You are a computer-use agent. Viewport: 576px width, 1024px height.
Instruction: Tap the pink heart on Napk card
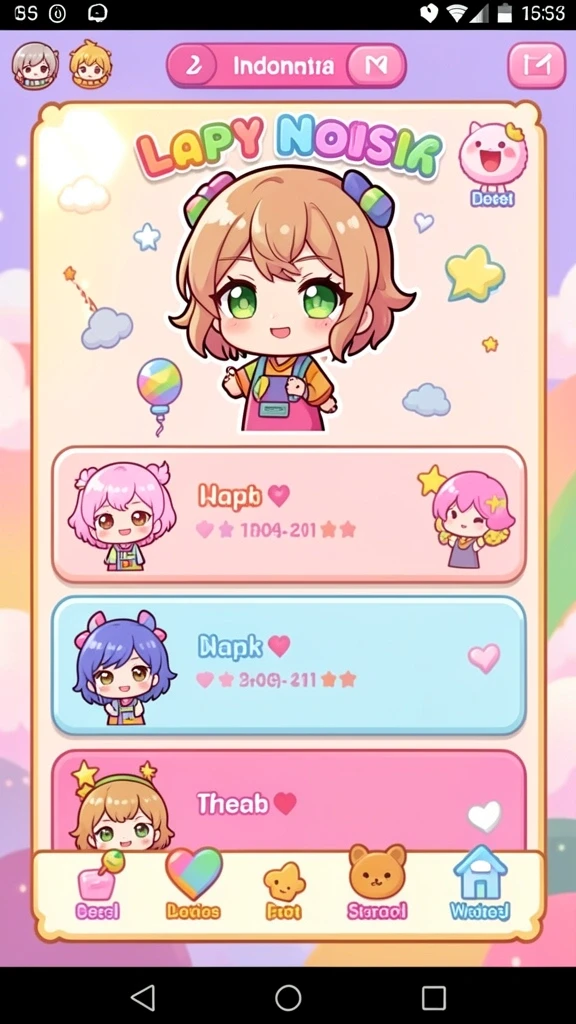tap(484, 657)
